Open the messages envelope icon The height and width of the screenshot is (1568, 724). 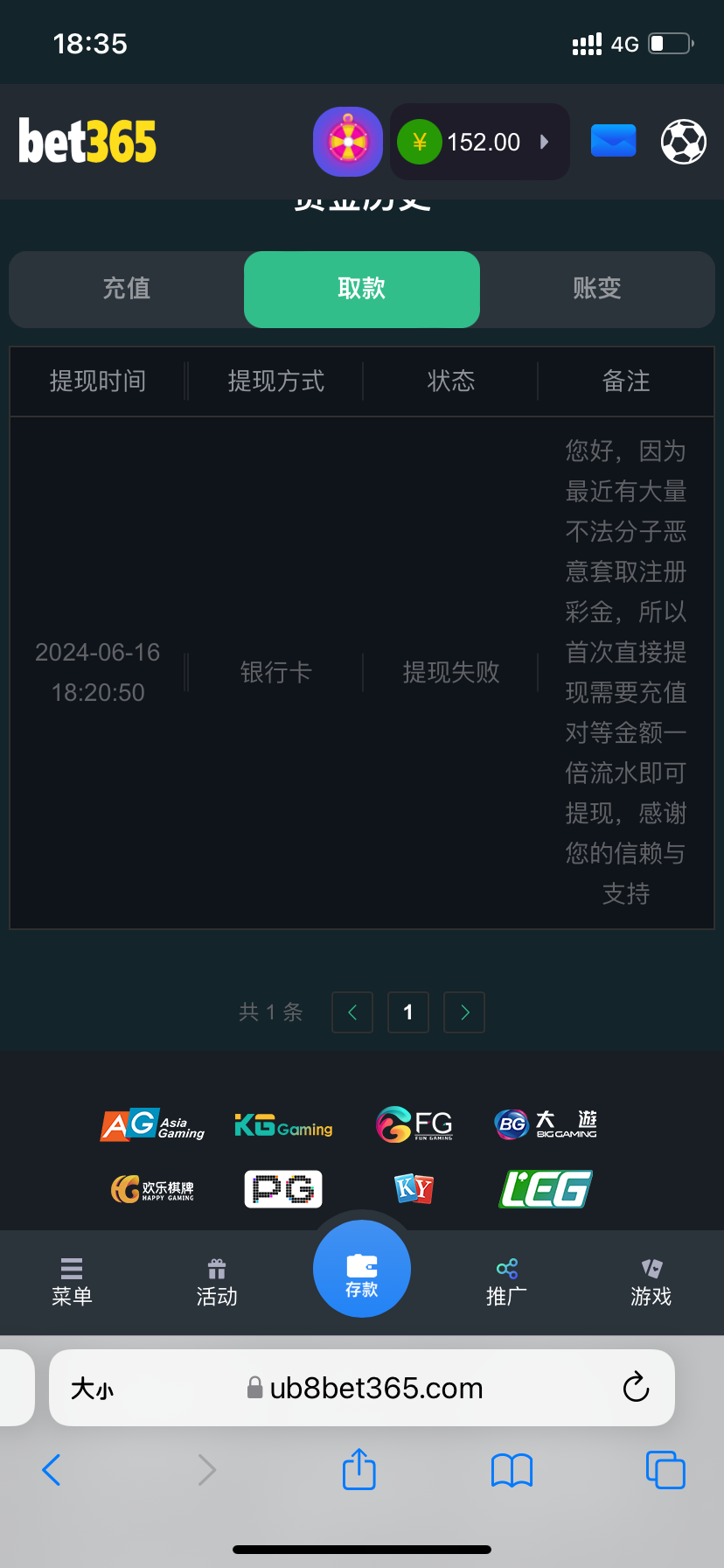click(613, 141)
